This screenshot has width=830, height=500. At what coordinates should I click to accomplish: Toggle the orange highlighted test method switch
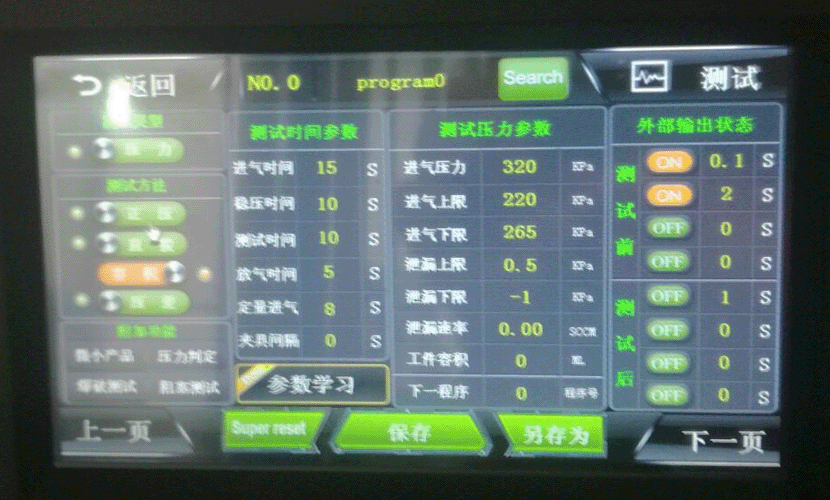tap(141, 272)
